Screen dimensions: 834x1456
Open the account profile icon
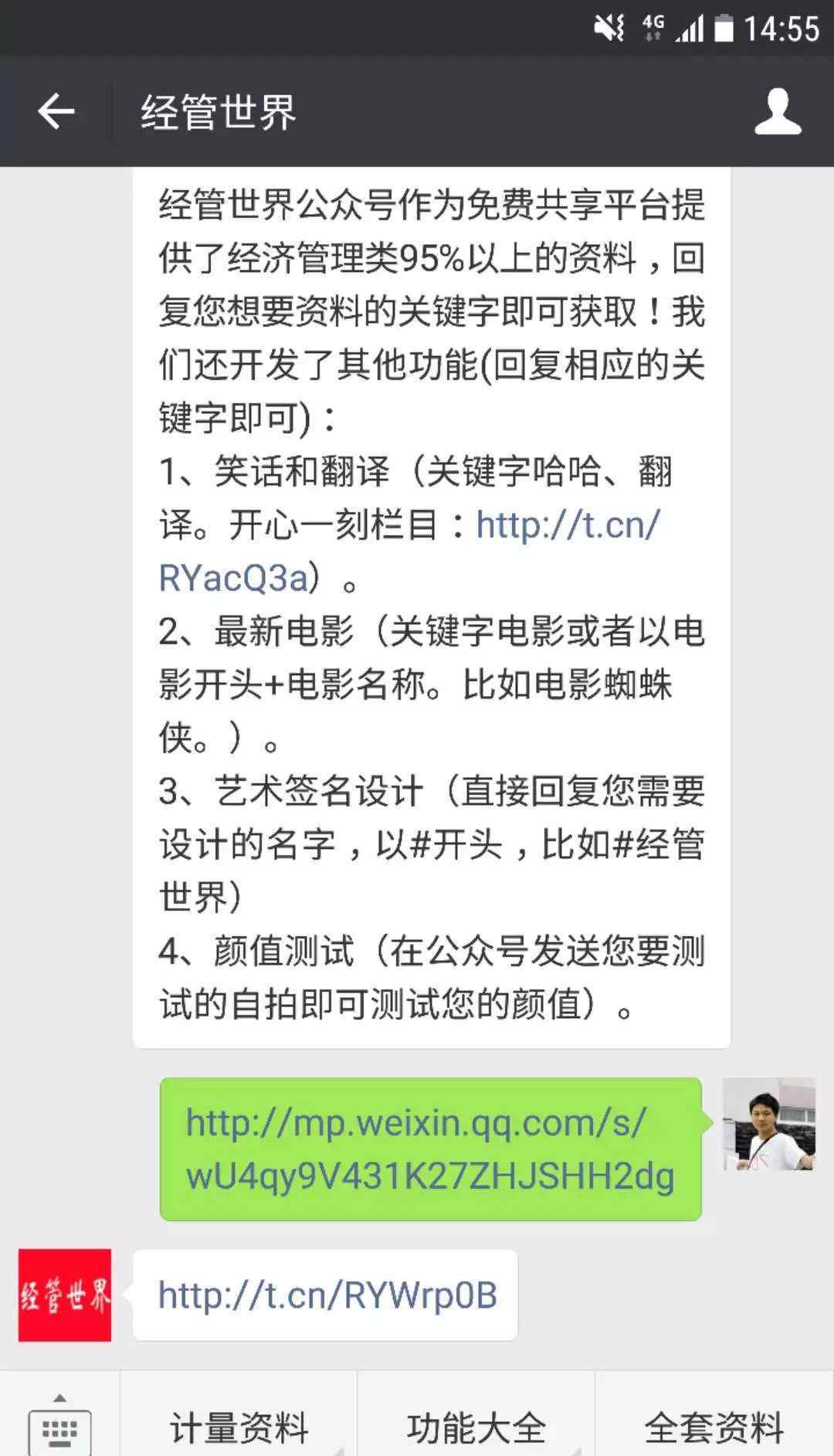pyautogui.click(x=778, y=113)
